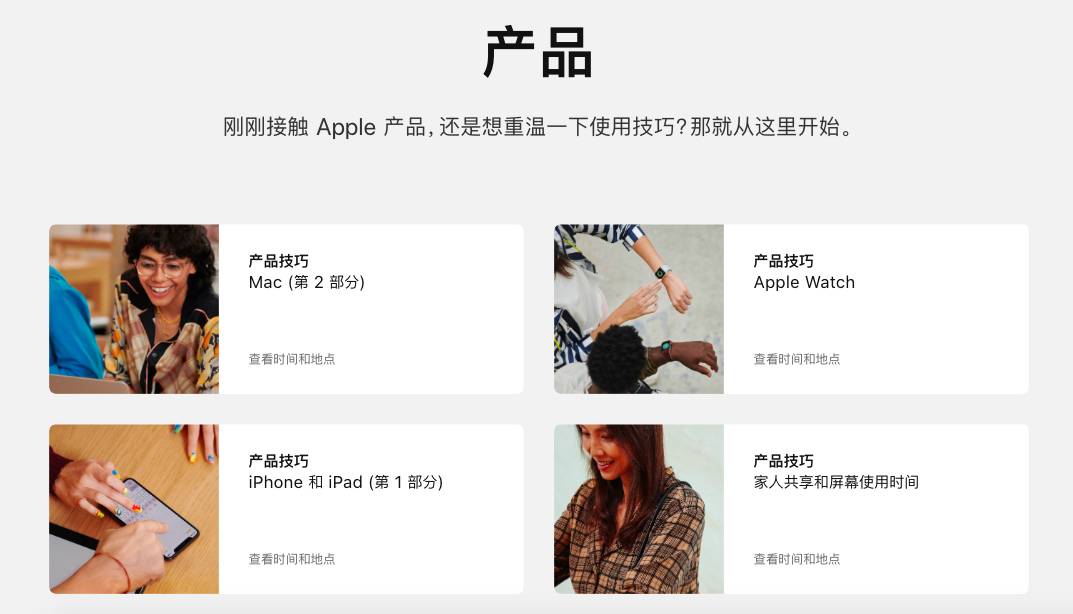This screenshot has height=614, width=1073.
Task: Tap 查看时间和地点 under 家人共享和屏幕使用时间
Action: point(797,559)
